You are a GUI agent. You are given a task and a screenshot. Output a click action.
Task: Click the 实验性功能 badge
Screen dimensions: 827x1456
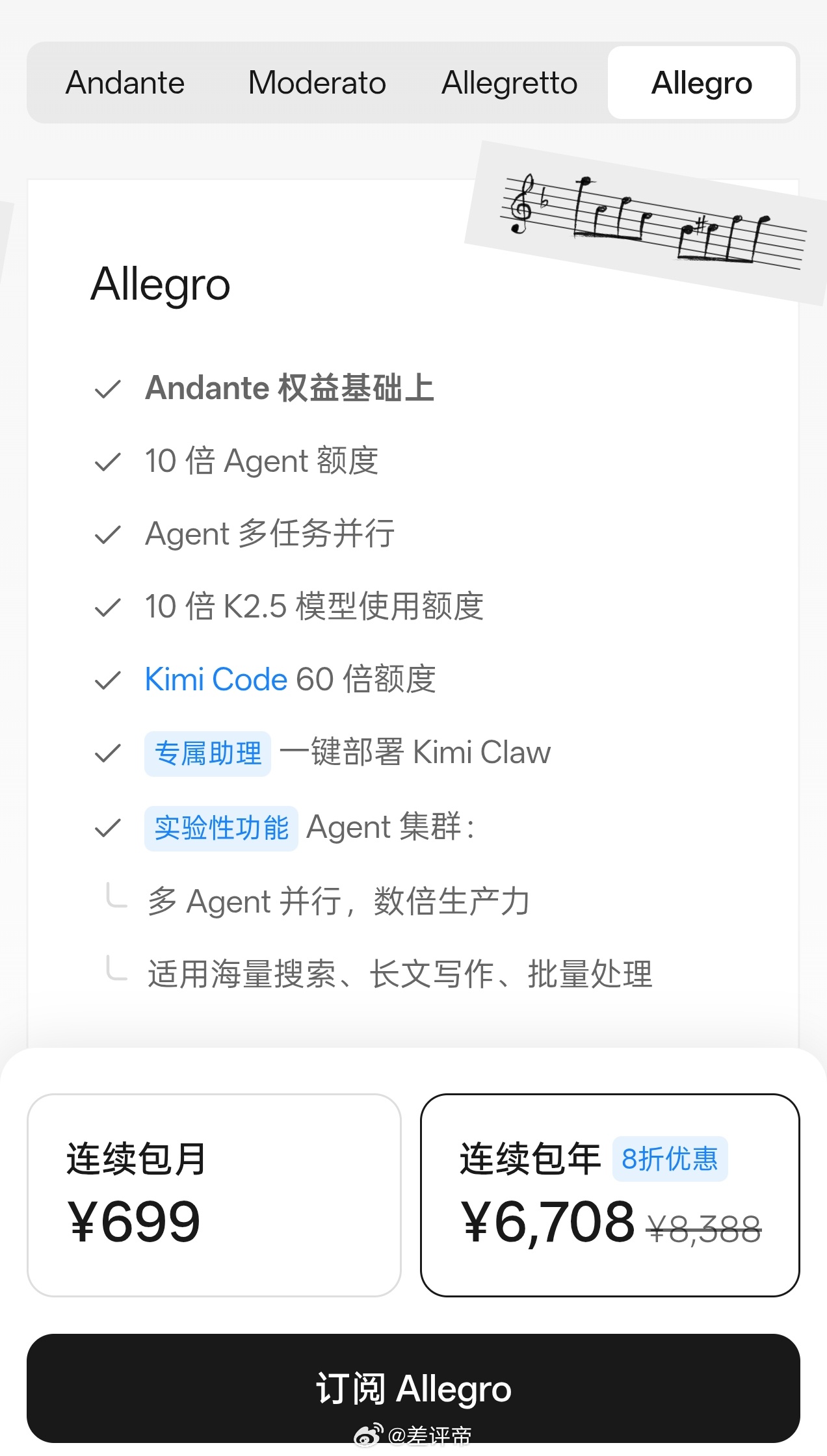pyautogui.click(x=221, y=827)
